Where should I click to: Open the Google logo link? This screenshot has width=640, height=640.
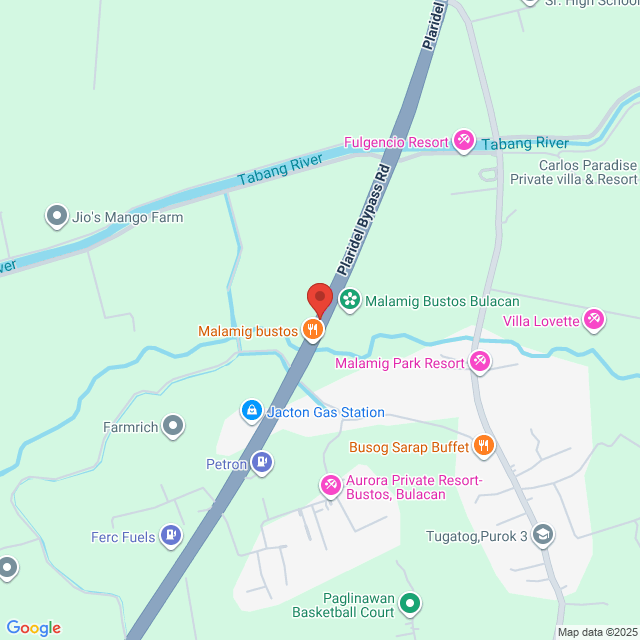point(32,628)
